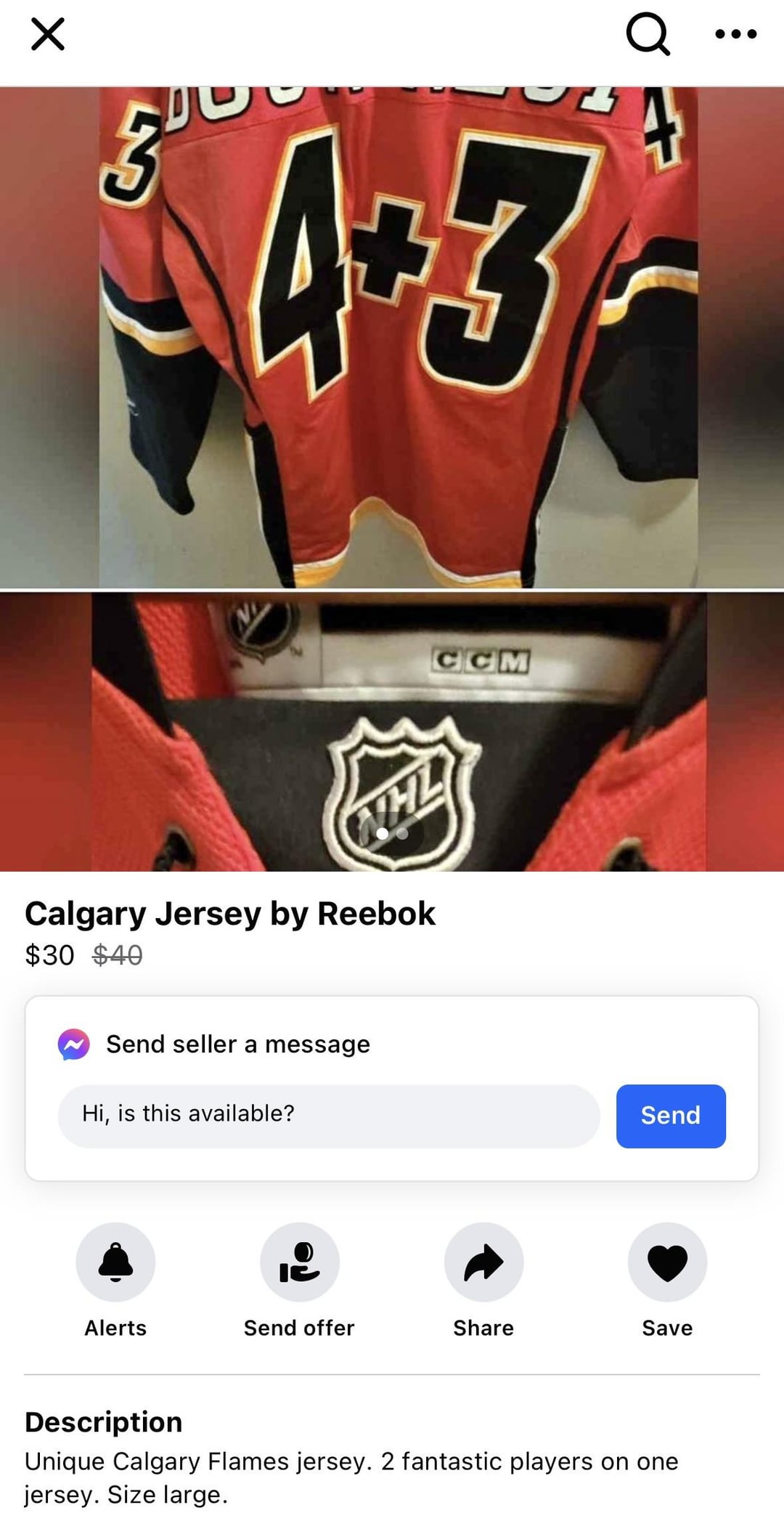This screenshot has width=784, height=1521.
Task: Edit the 'Hi, is this available?' message
Action: tap(328, 1115)
